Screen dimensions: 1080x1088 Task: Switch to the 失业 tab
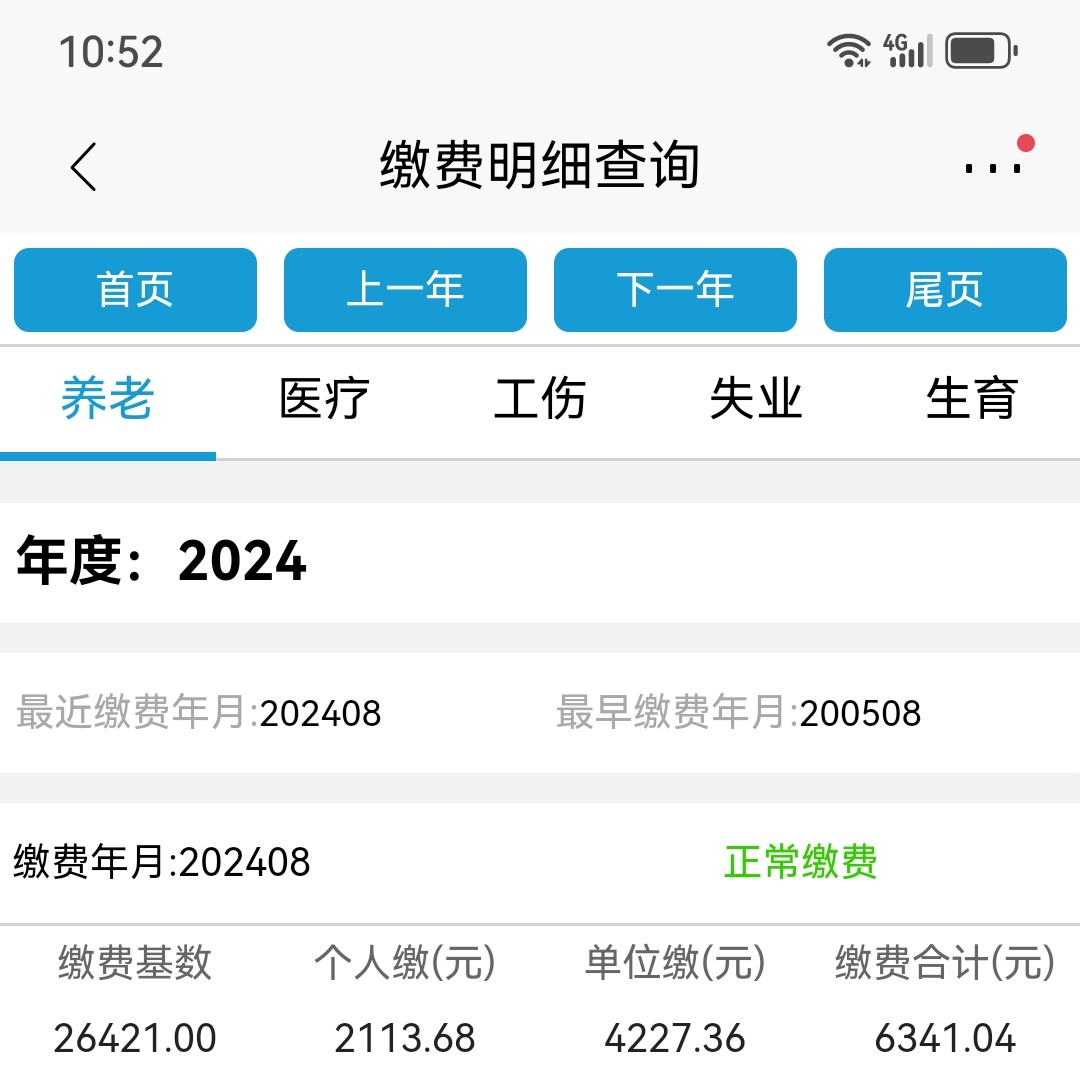pos(756,399)
